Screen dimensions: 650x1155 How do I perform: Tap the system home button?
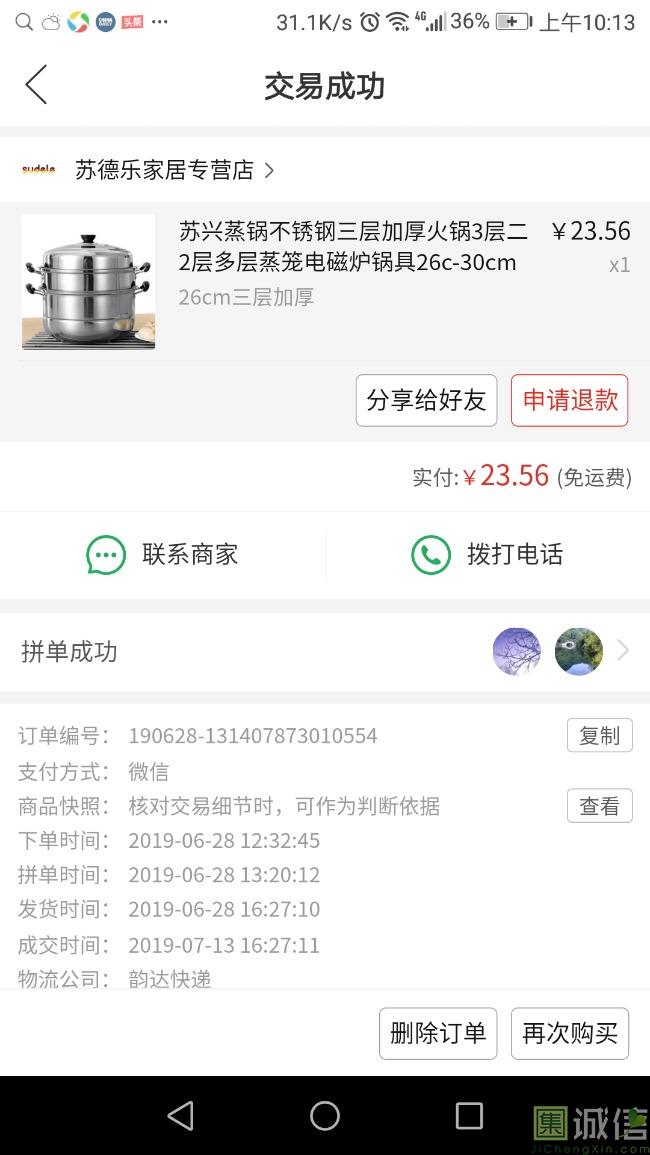point(325,1116)
